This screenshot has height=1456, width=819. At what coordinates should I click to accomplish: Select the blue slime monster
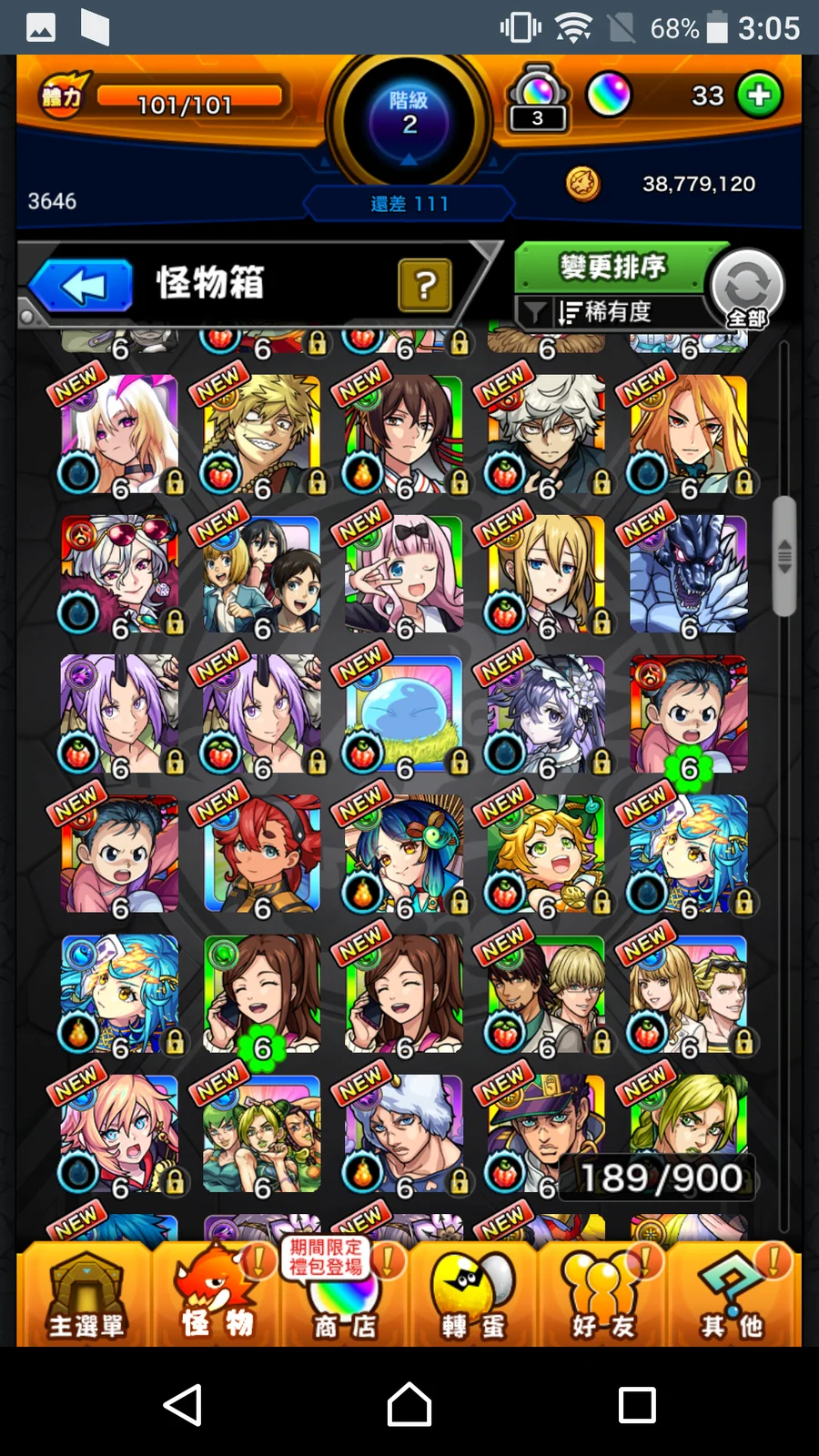tap(403, 714)
